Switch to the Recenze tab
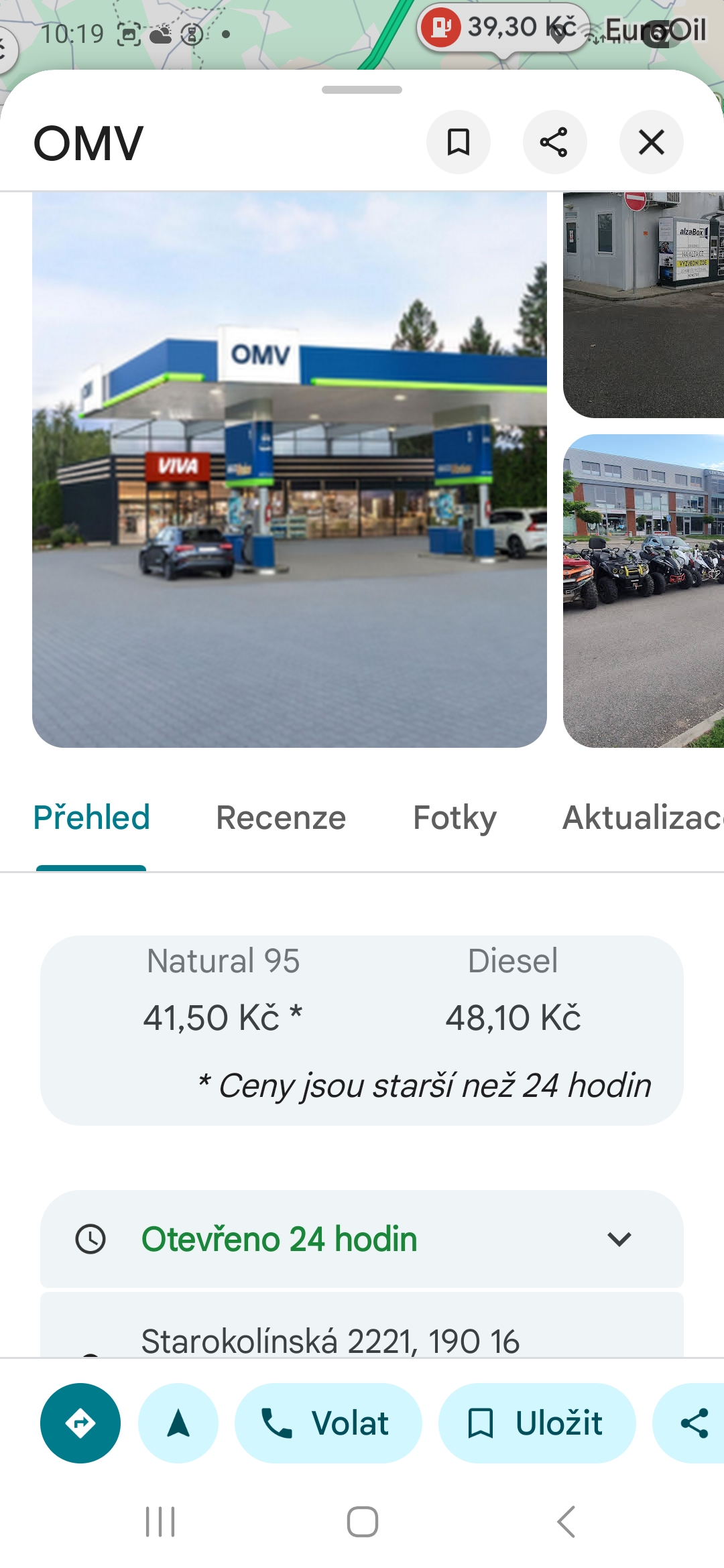Image resolution: width=724 pixels, height=1568 pixels. click(281, 818)
